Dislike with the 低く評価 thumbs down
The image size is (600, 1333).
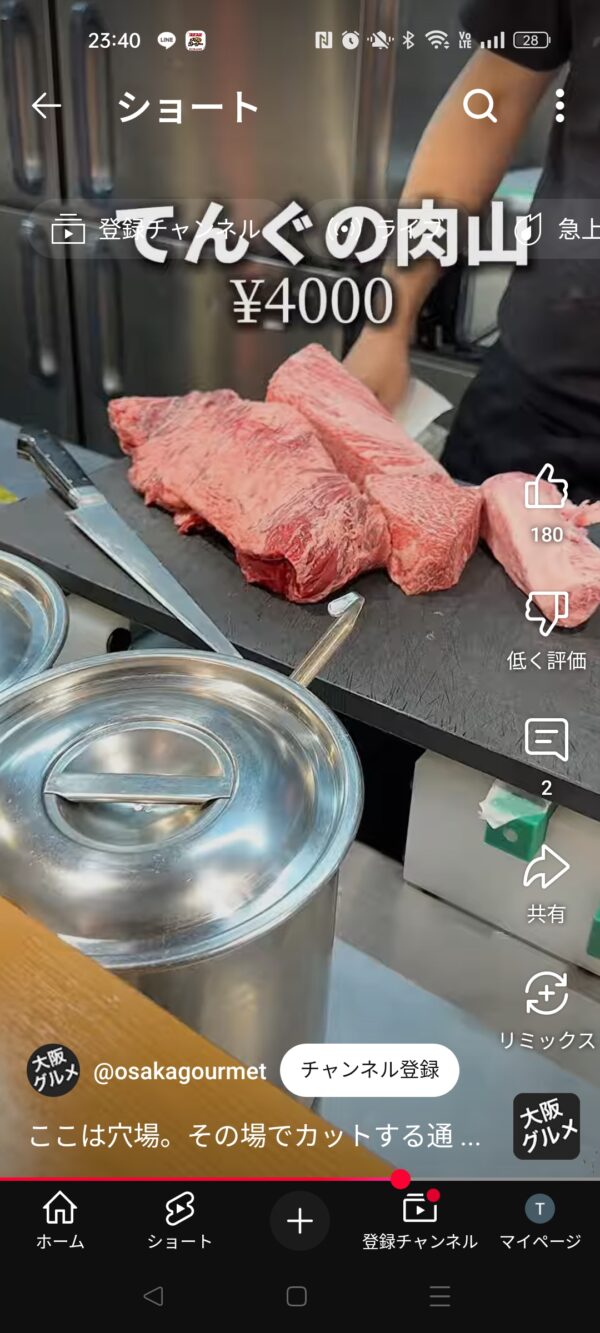point(546,616)
